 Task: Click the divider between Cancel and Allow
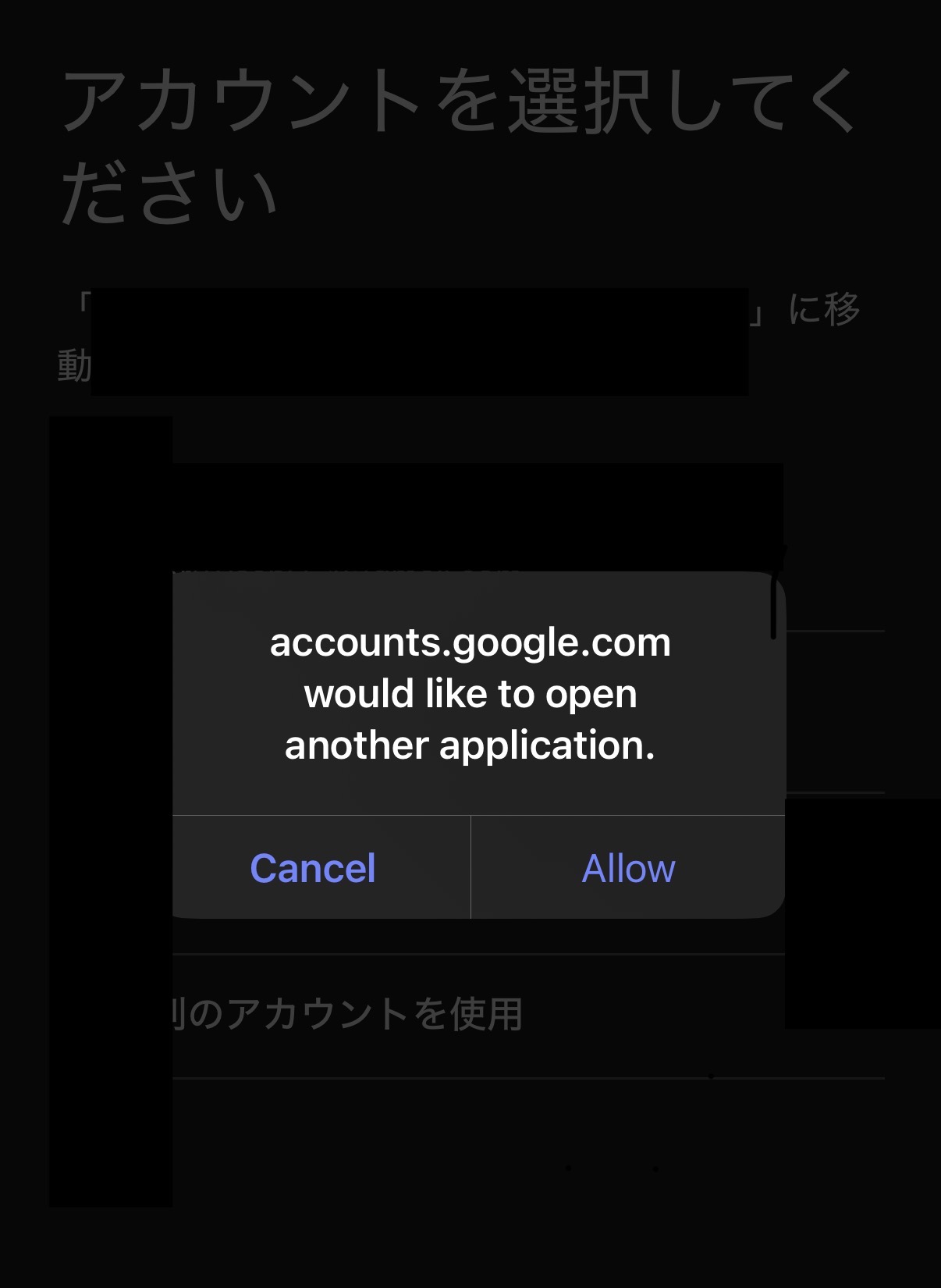click(470, 867)
